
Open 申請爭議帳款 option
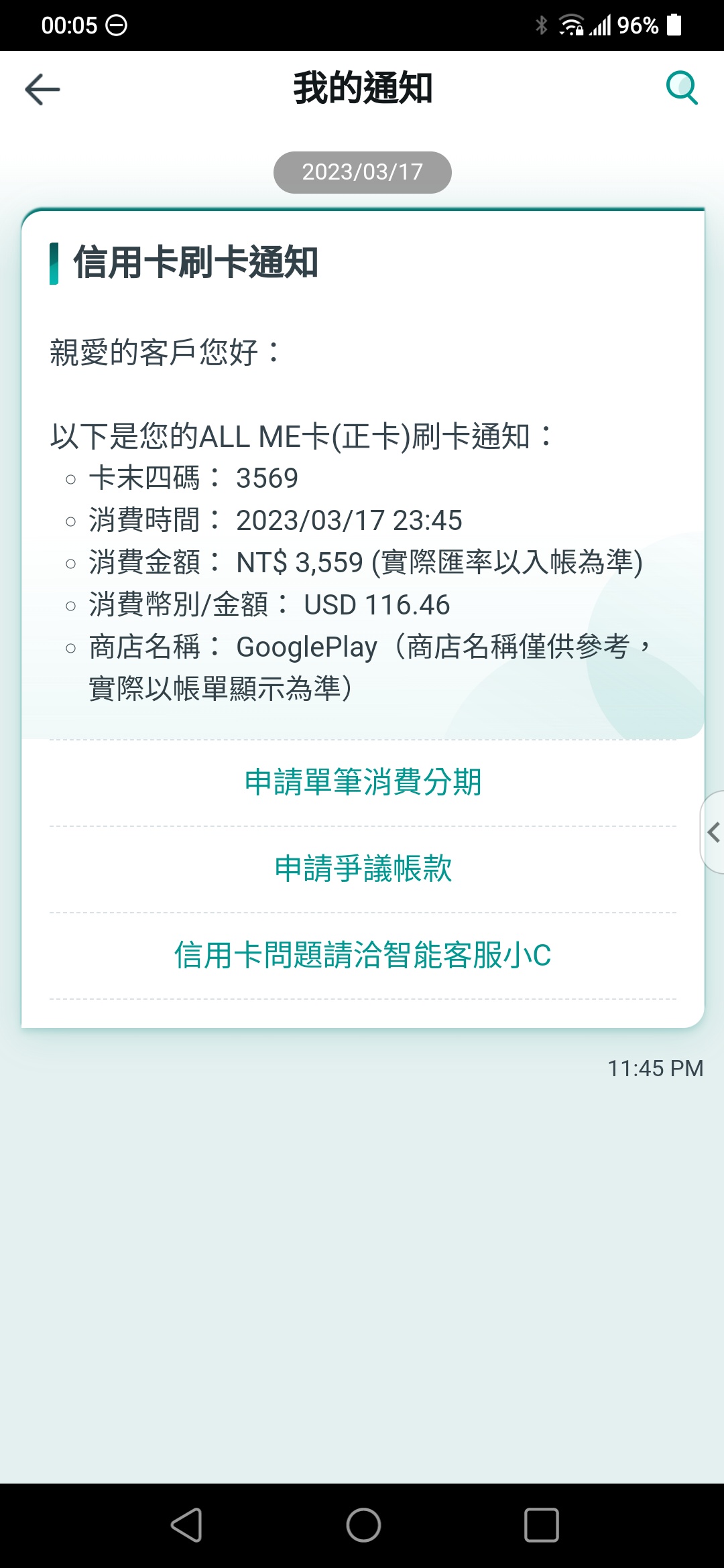coord(363,869)
